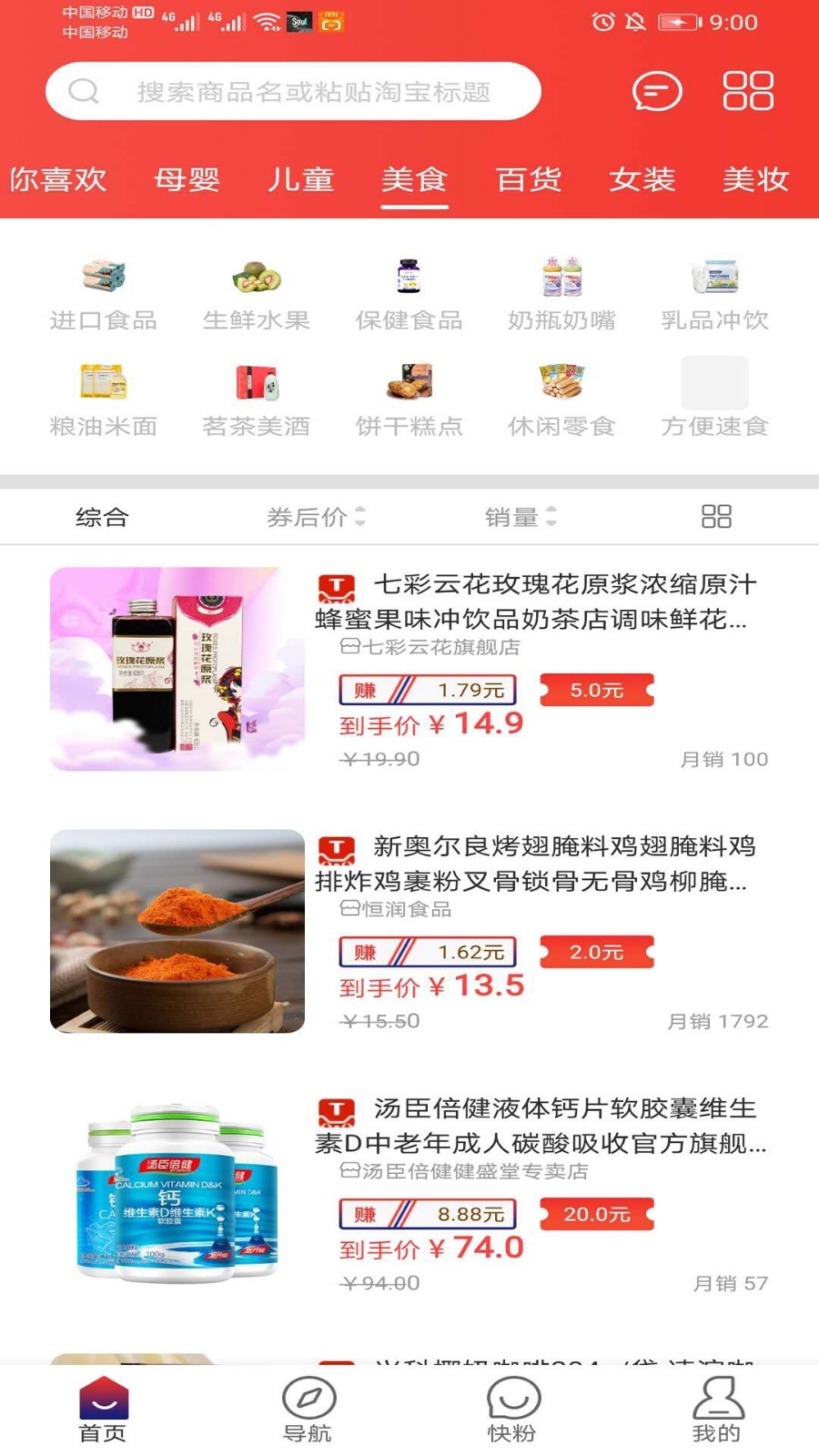Sort products by 销量
The height and width of the screenshot is (1456, 819).
[521, 516]
